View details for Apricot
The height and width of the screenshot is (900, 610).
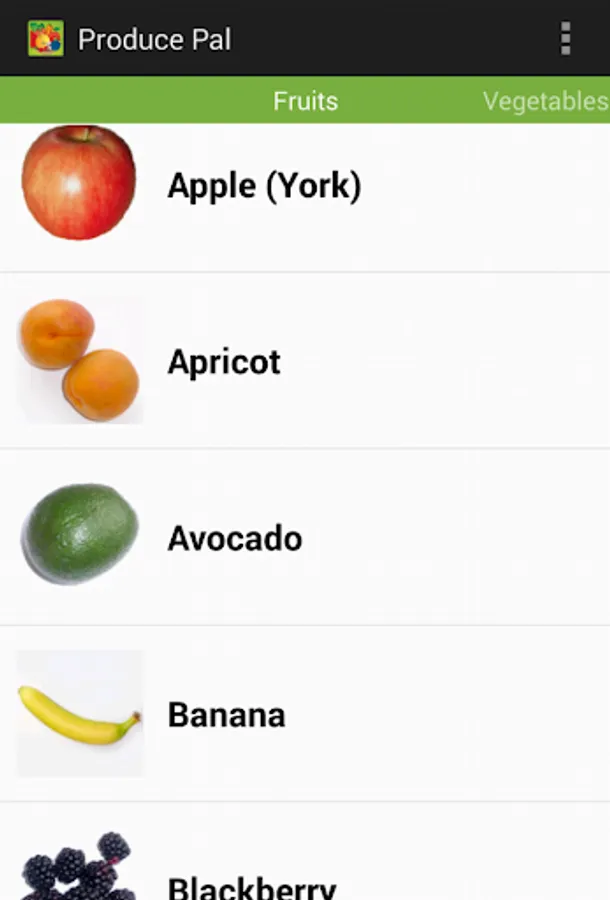click(x=305, y=360)
